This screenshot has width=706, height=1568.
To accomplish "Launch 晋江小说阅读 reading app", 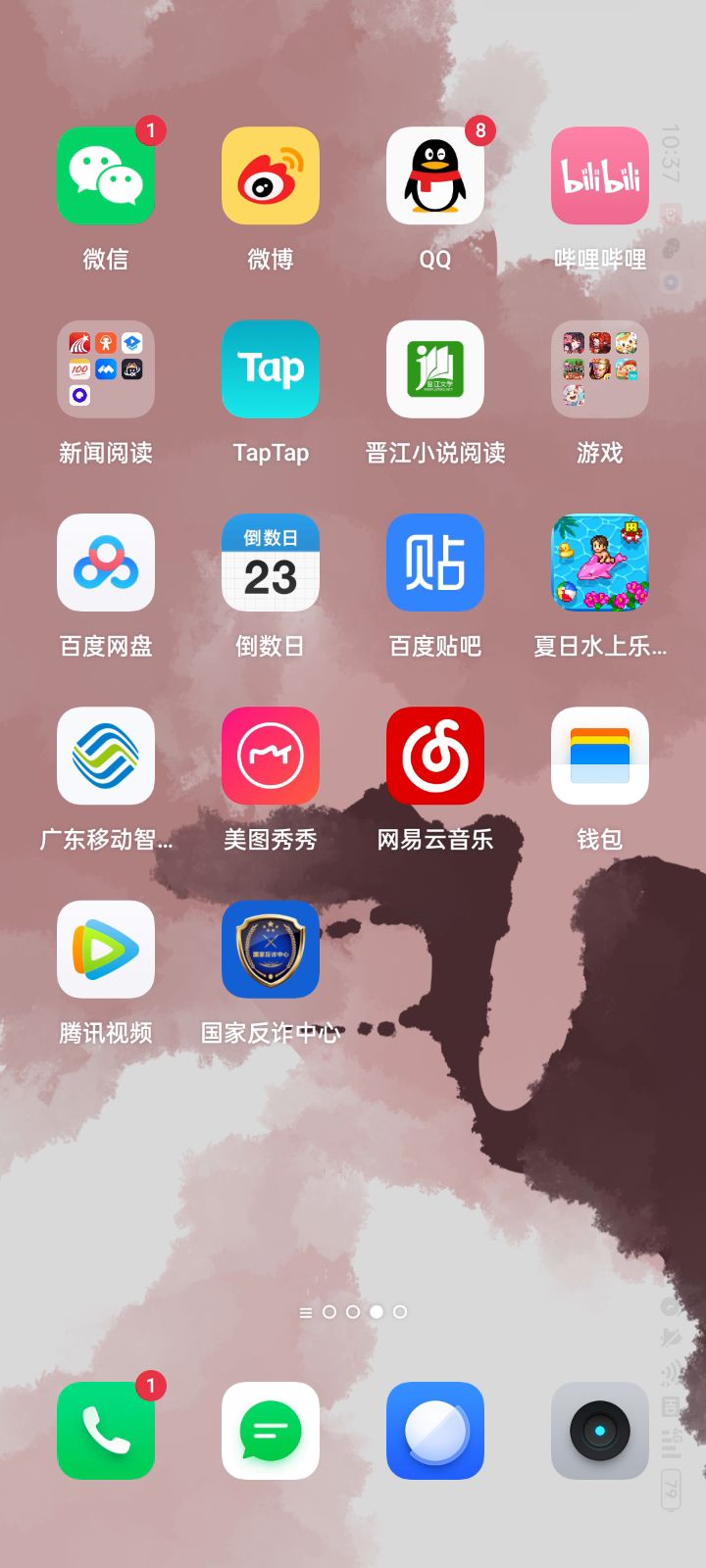I will coord(435,369).
